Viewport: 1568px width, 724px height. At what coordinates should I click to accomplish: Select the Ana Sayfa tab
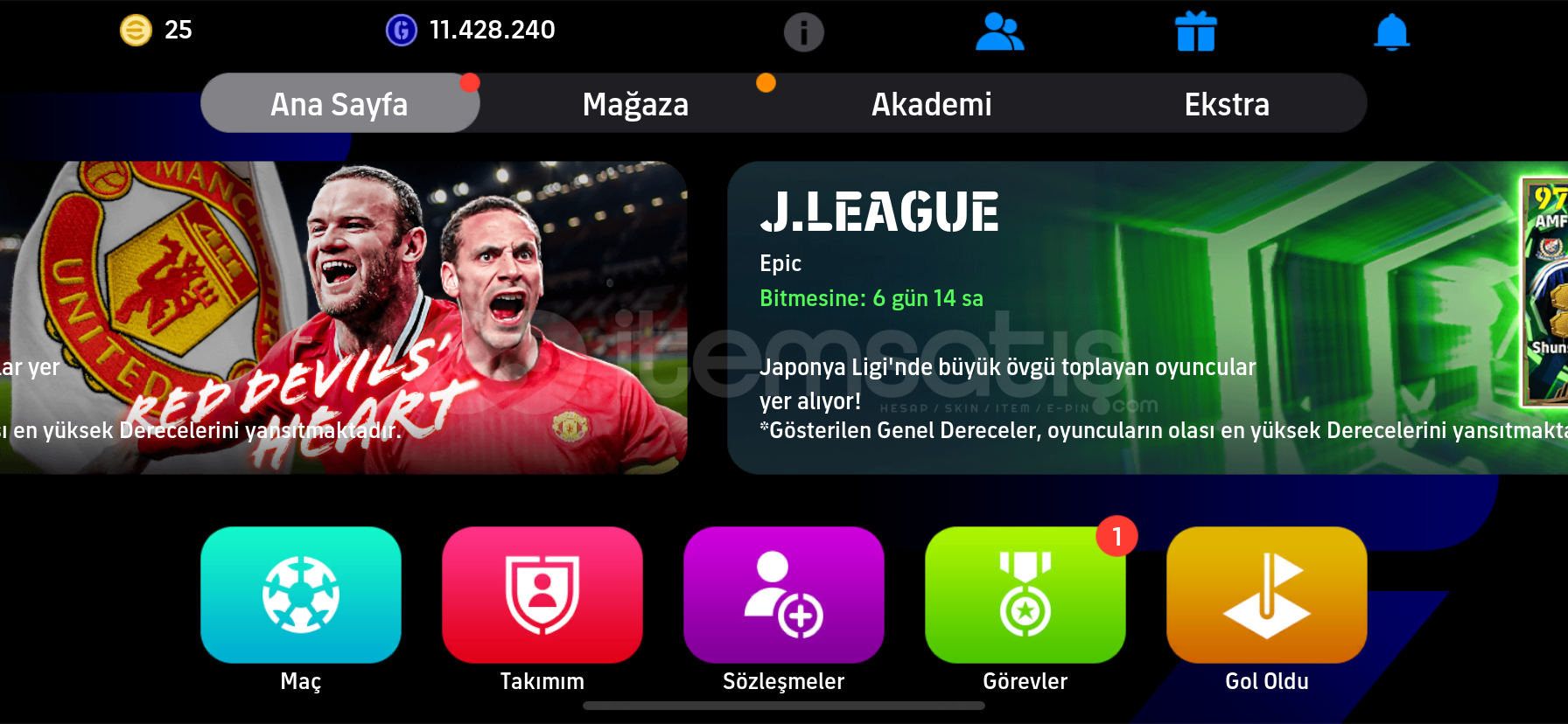(x=339, y=104)
